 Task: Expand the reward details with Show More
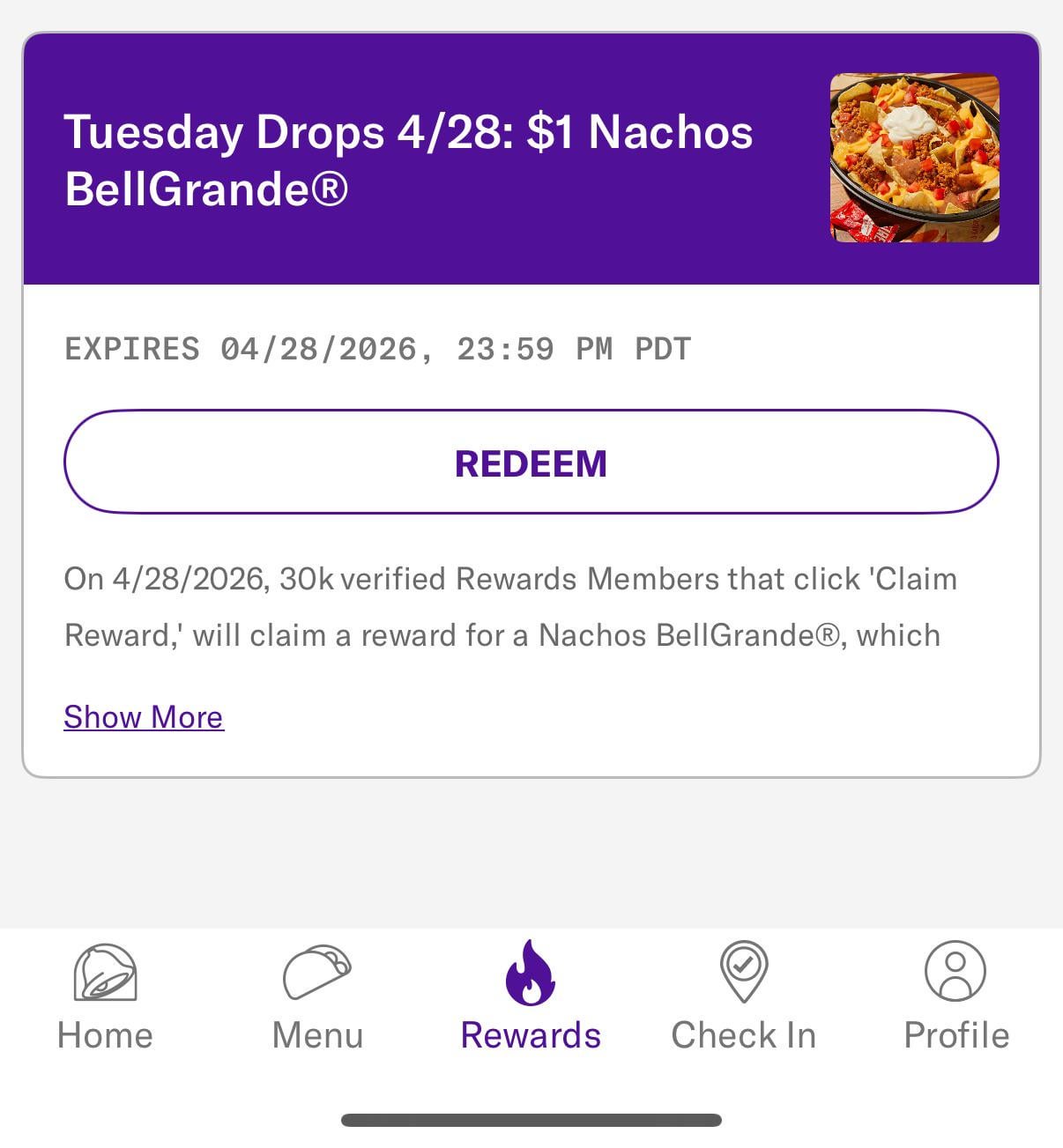tap(144, 717)
